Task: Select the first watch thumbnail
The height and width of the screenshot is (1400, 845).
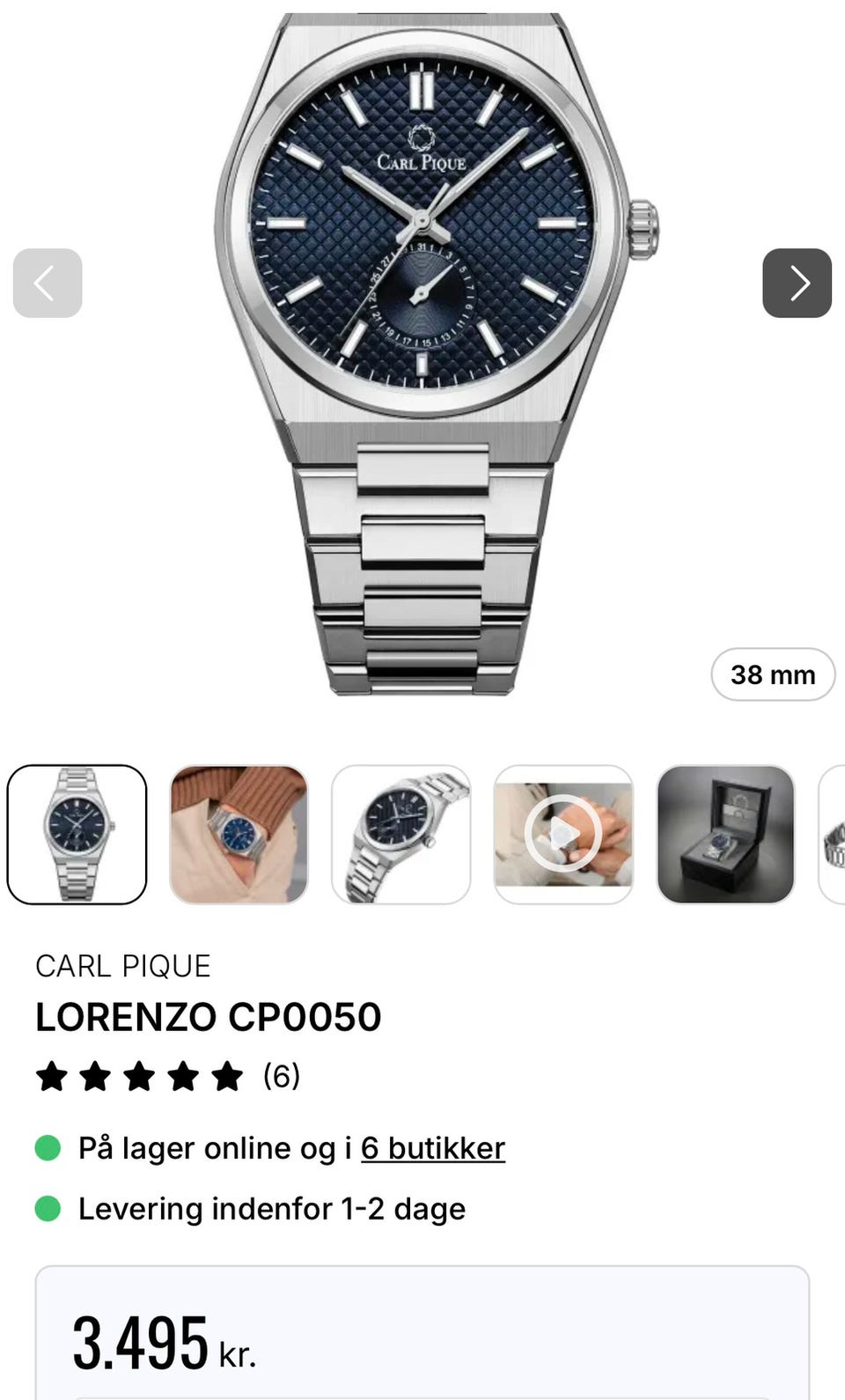Action: click(x=77, y=832)
